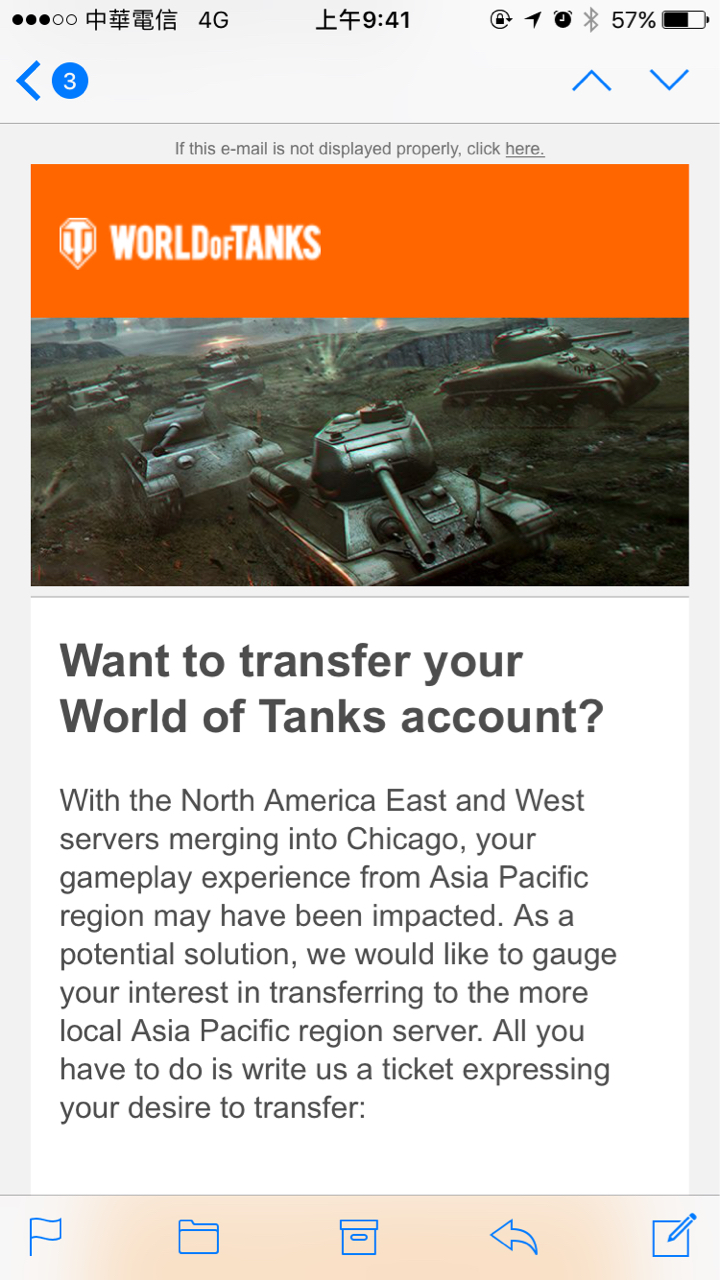
Task: Compose a new email
Action: point(673,1236)
